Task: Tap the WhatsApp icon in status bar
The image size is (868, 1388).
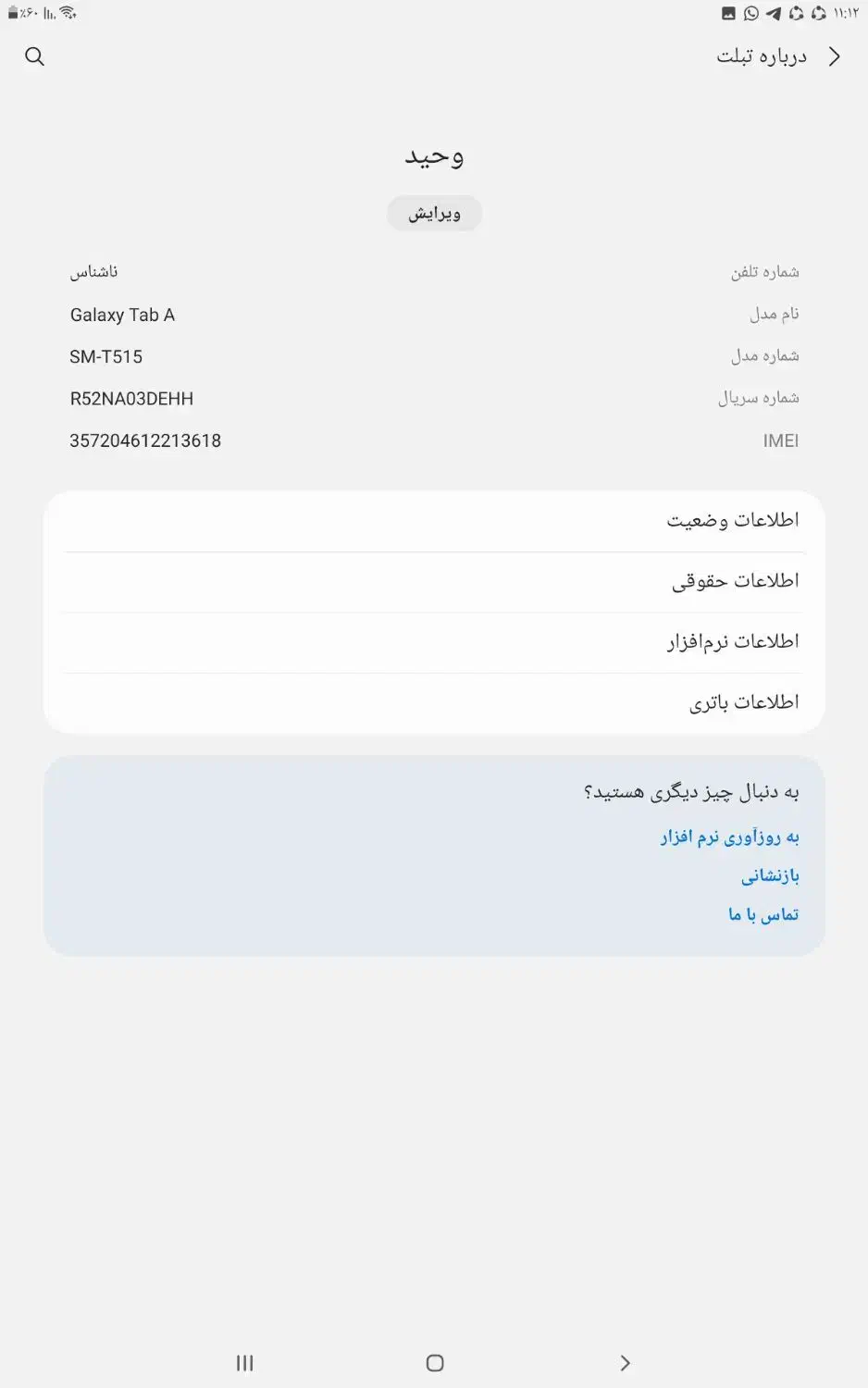Action: pos(750,13)
